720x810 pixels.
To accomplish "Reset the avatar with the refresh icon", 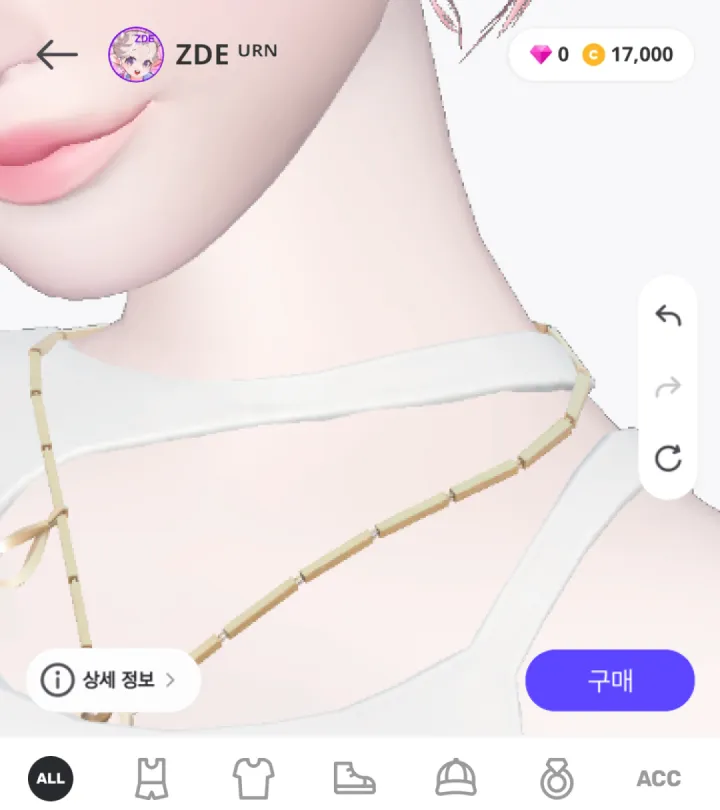I will (667, 458).
